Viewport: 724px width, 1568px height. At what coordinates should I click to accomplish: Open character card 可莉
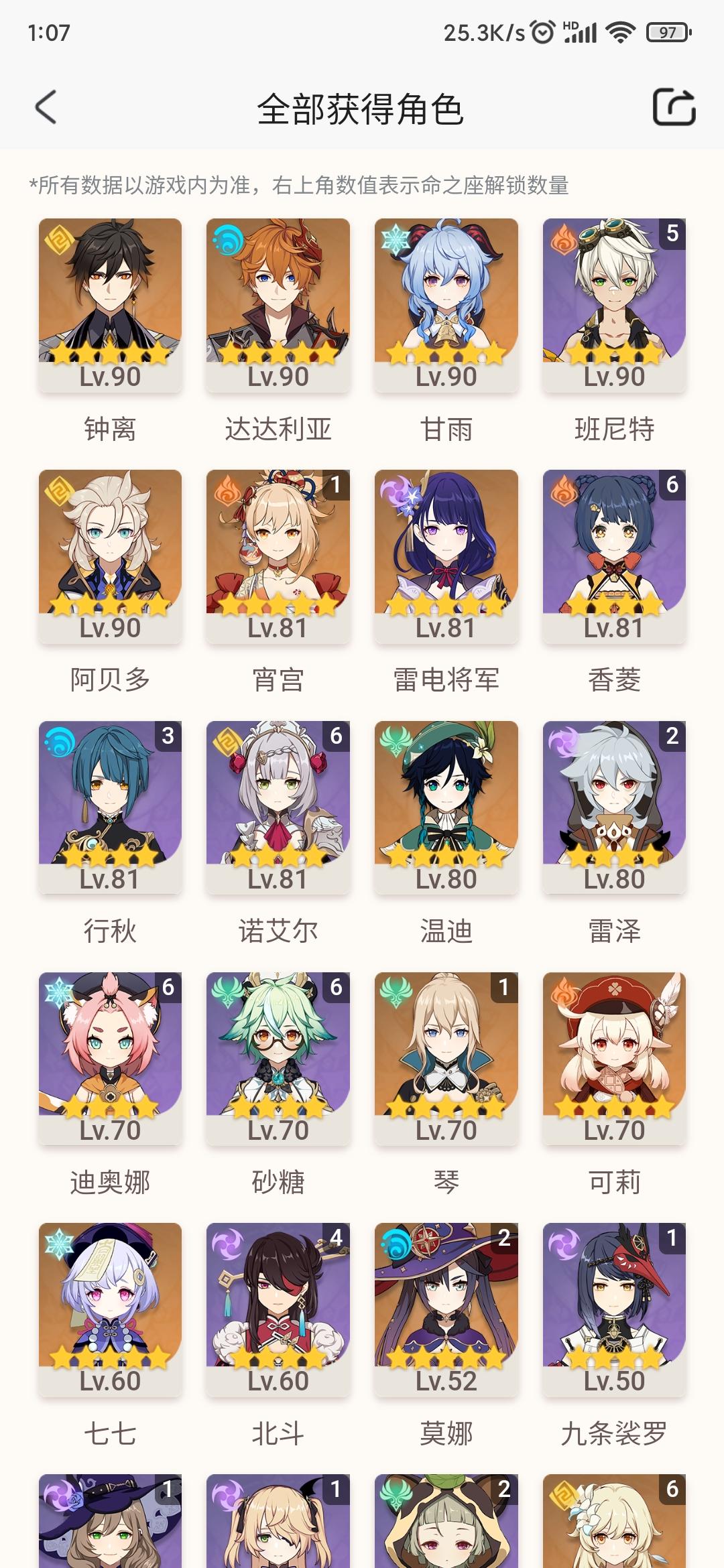point(614,1059)
